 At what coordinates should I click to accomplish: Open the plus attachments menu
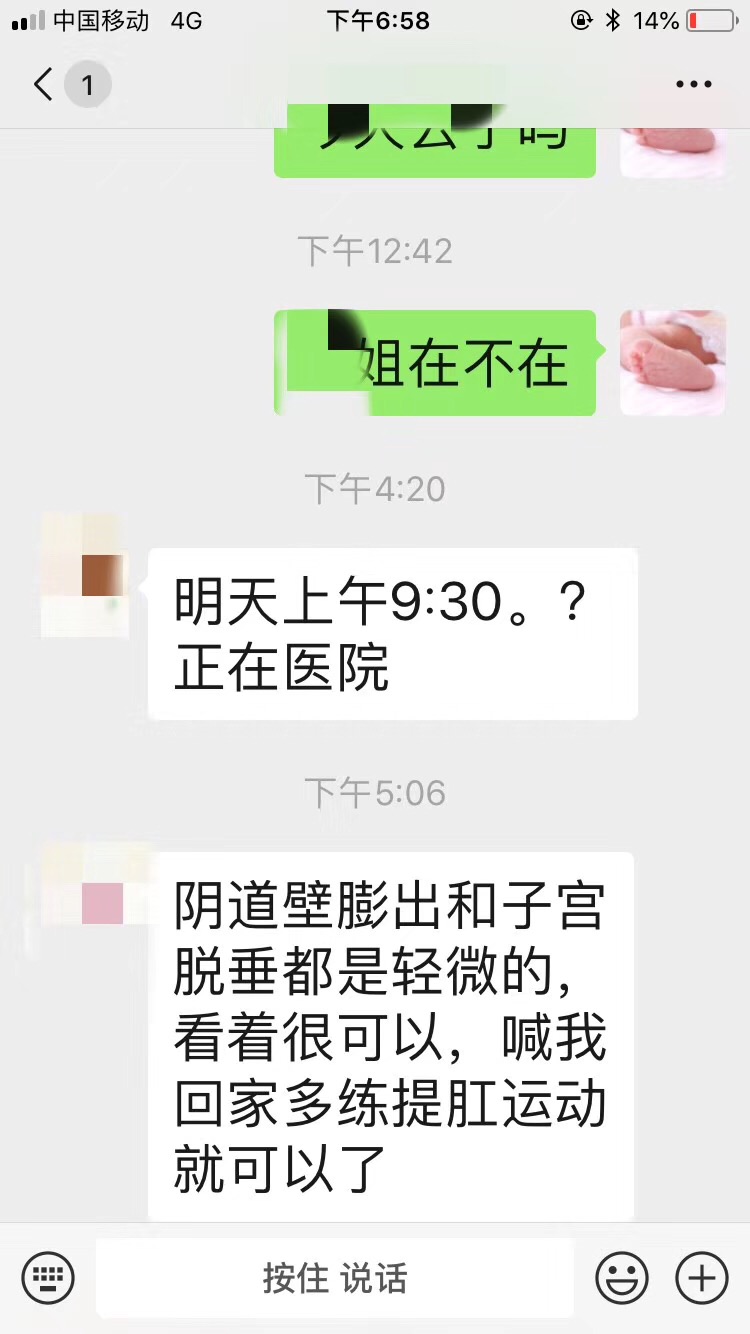coord(702,1278)
